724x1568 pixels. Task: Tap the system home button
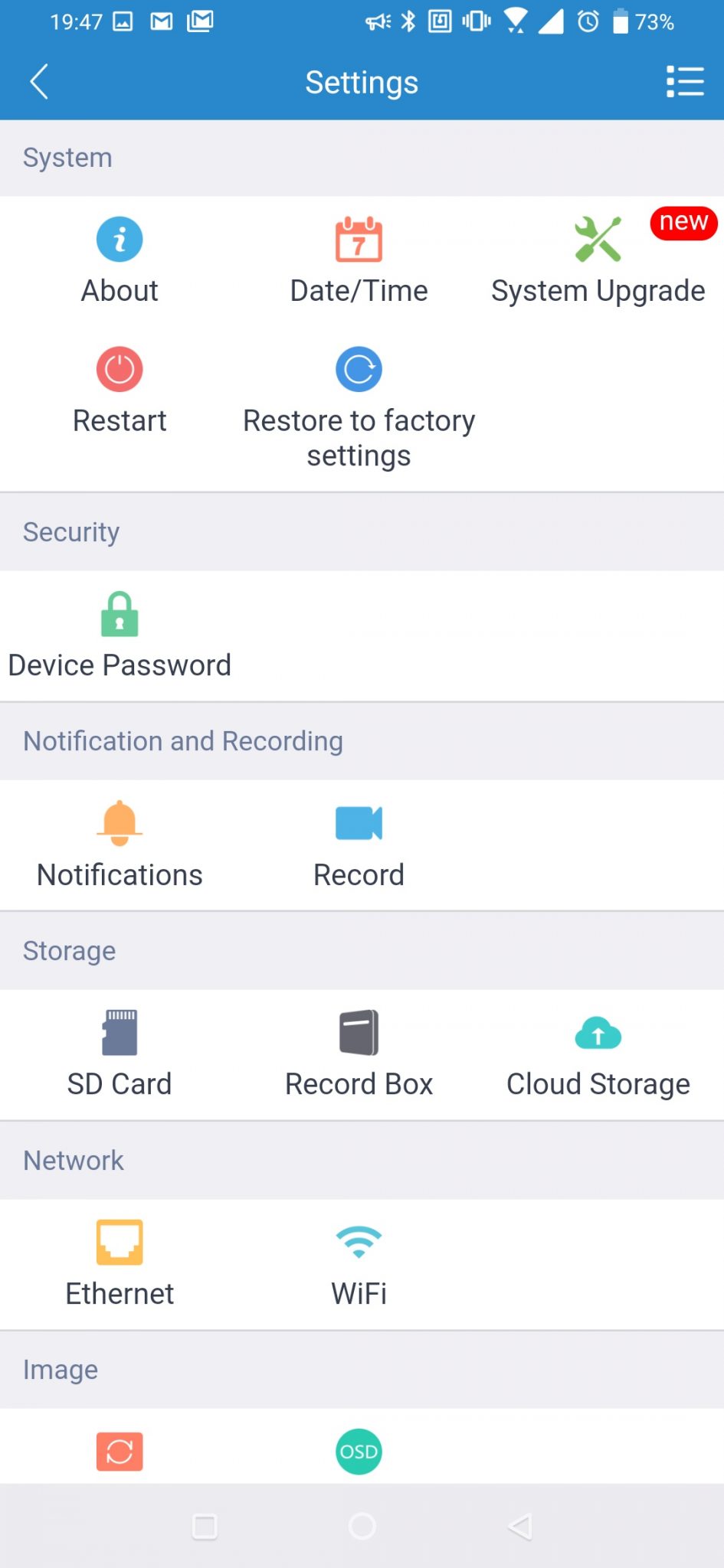pyautogui.click(x=362, y=1526)
